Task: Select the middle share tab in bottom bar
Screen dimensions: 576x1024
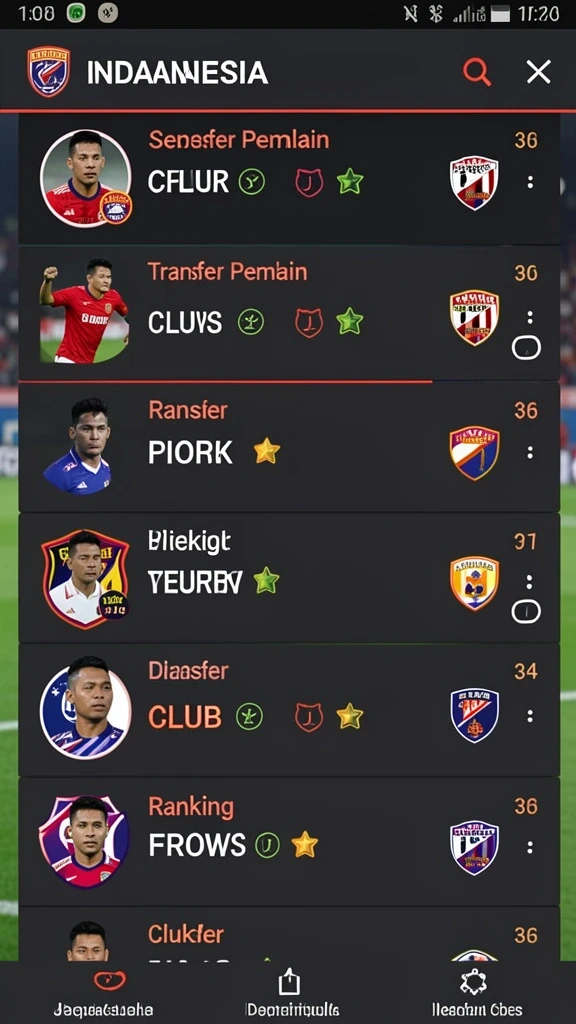Action: 291,993
